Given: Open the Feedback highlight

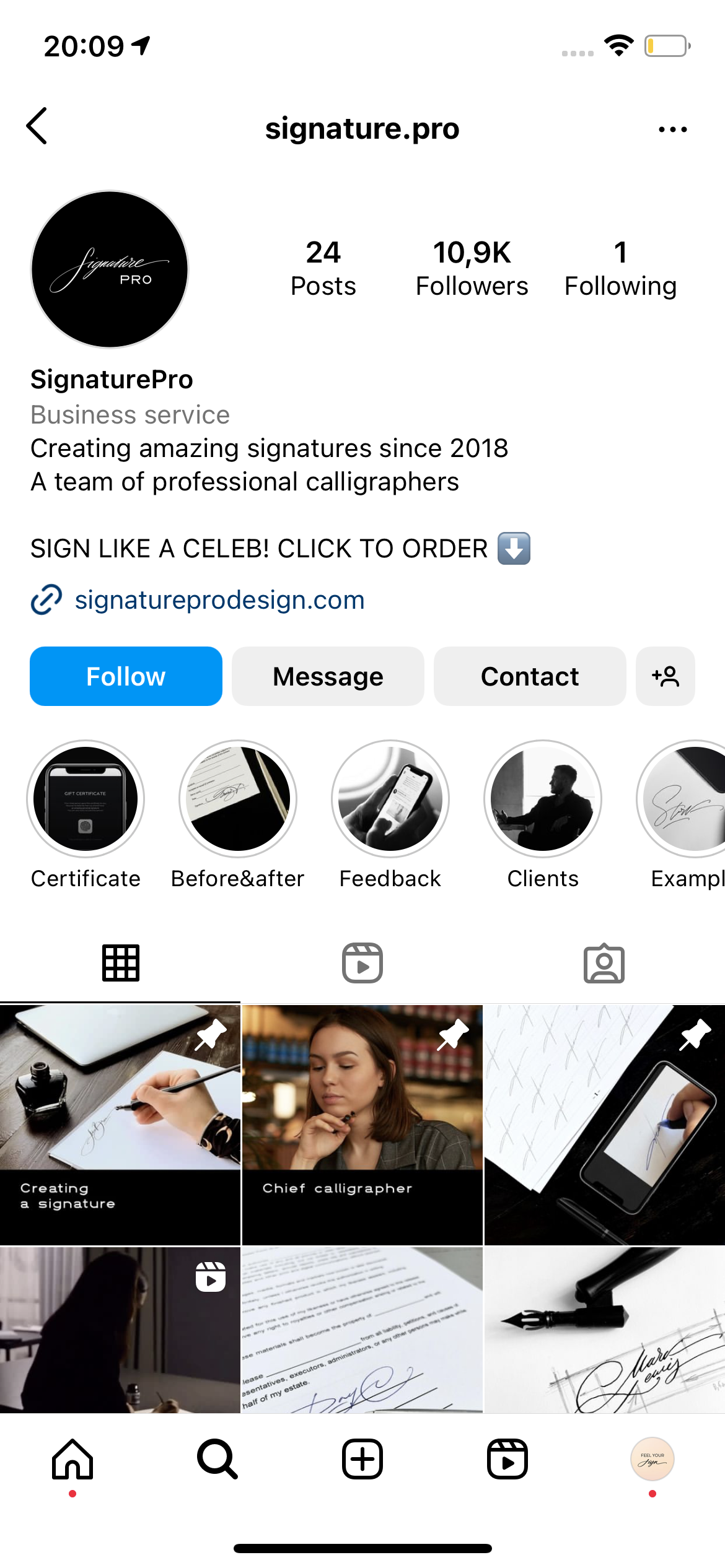Looking at the screenshot, I should (x=390, y=799).
